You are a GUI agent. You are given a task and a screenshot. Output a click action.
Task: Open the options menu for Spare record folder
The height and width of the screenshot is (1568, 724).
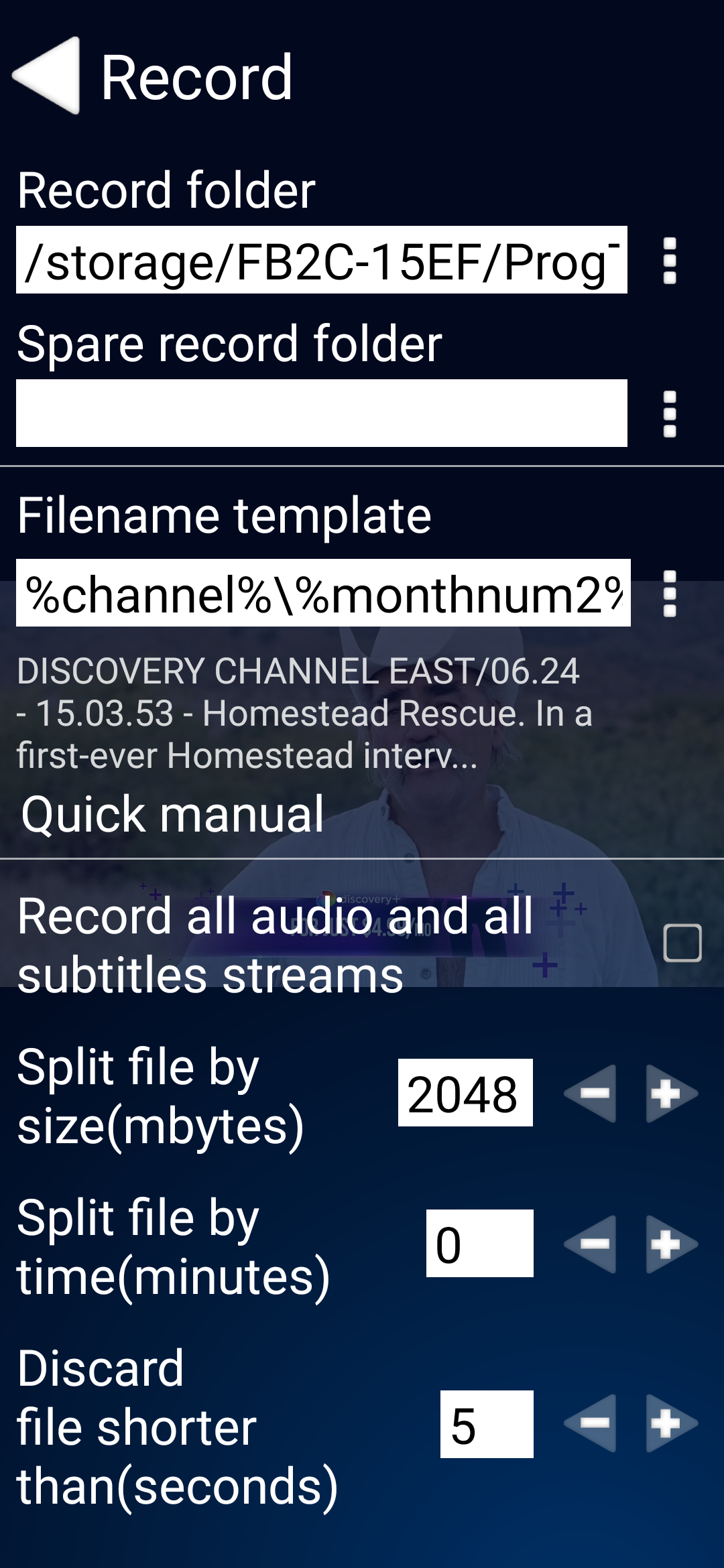click(x=669, y=414)
